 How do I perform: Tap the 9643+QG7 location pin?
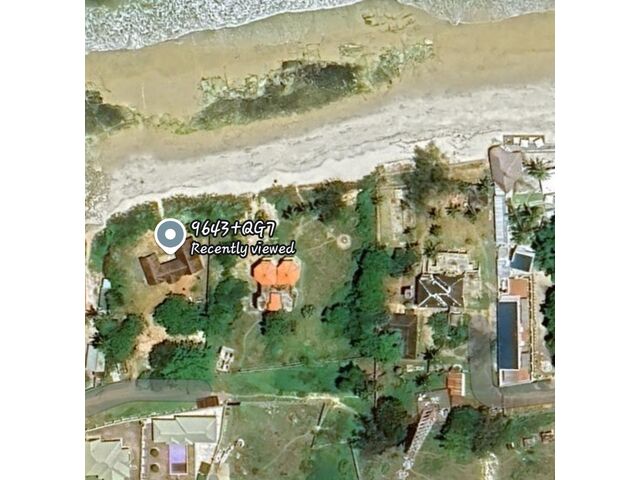pyautogui.click(x=171, y=236)
